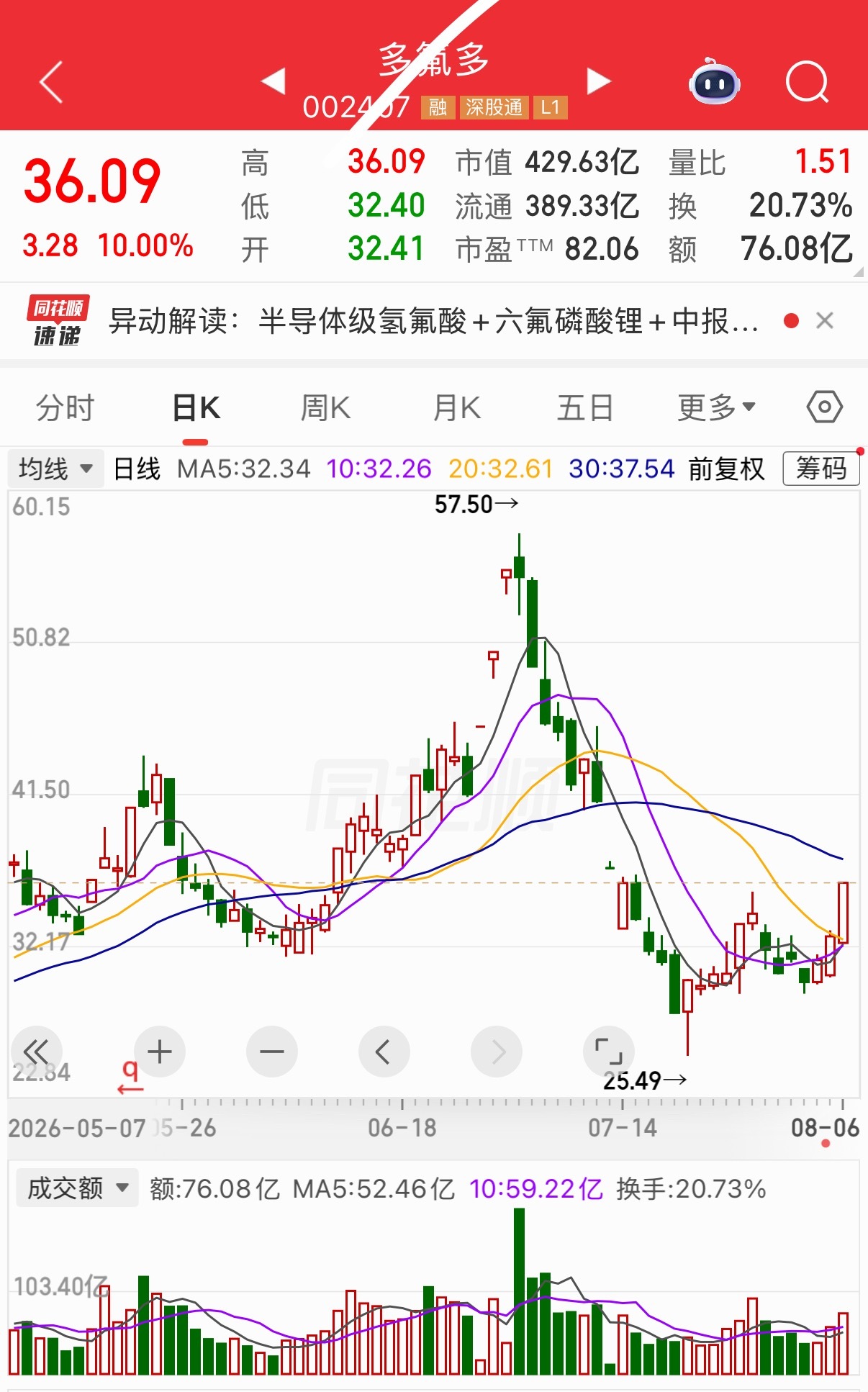Open the 均线 indicator dropdown
Screen dimensions: 868x1392
[55, 469]
